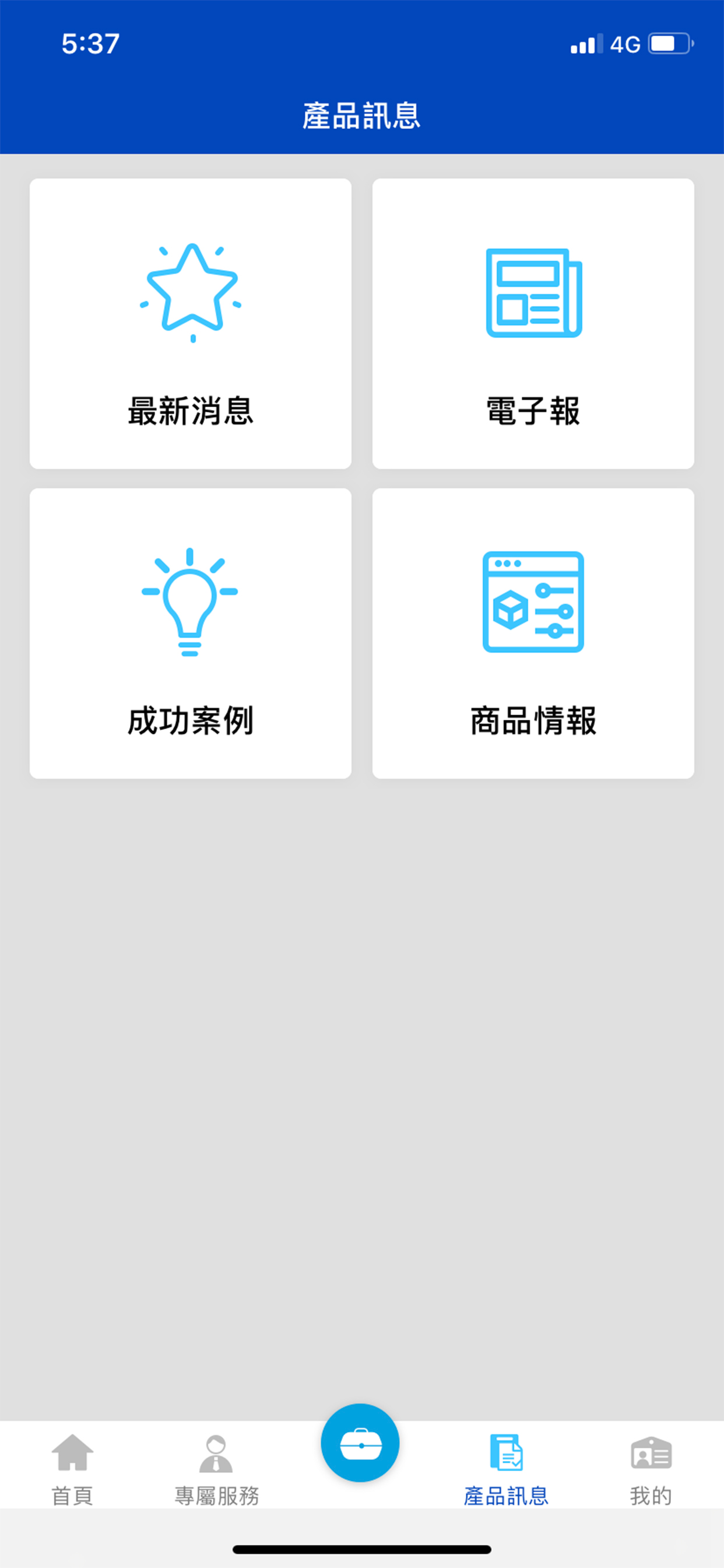Screen dimensions: 724x1568
Task: Switch to the 專屬服務 tab
Action: (x=217, y=1469)
